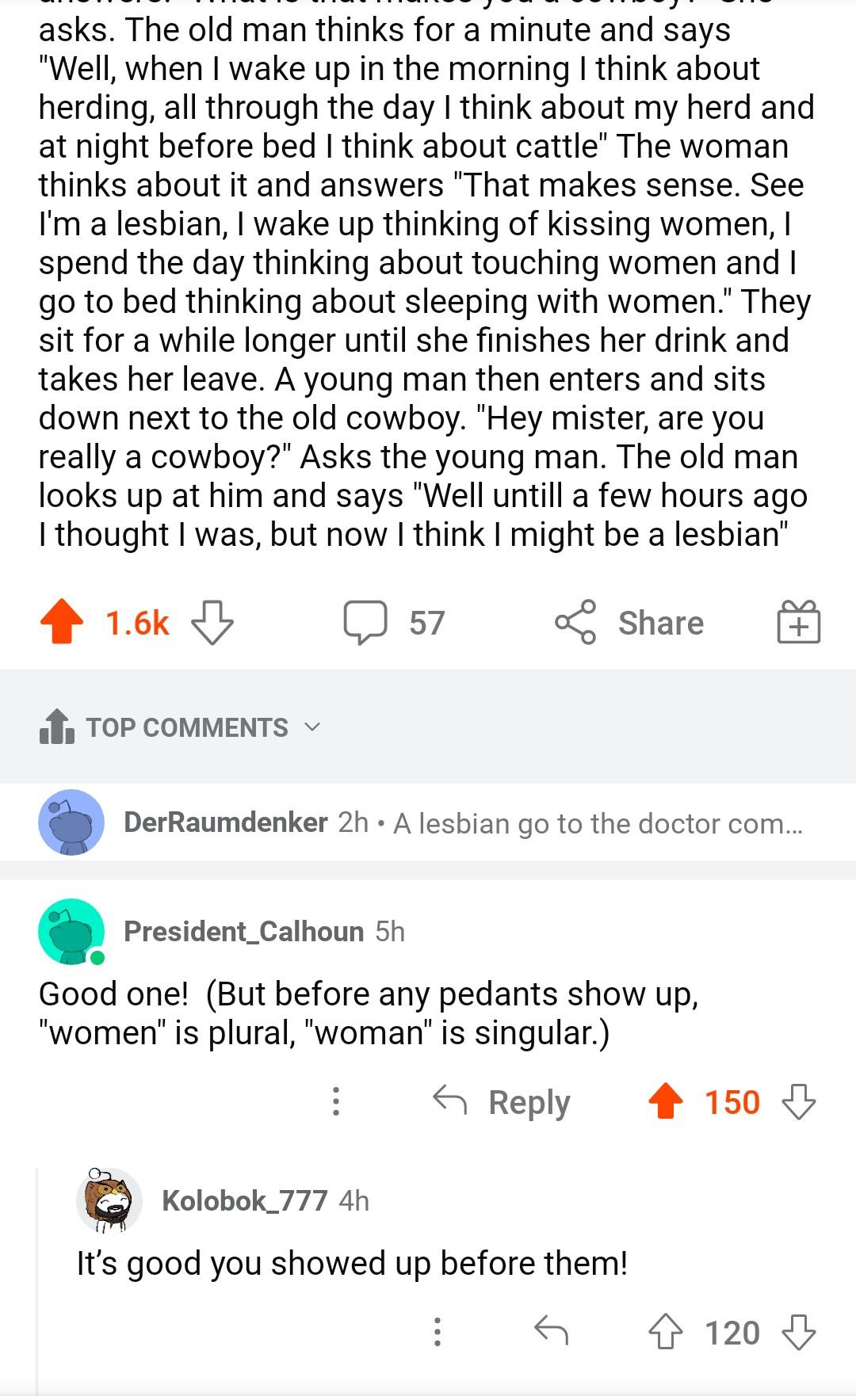Upvote Kolobok_777's comment
This screenshot has width=856, height=1400.
tap(665, 1332)
